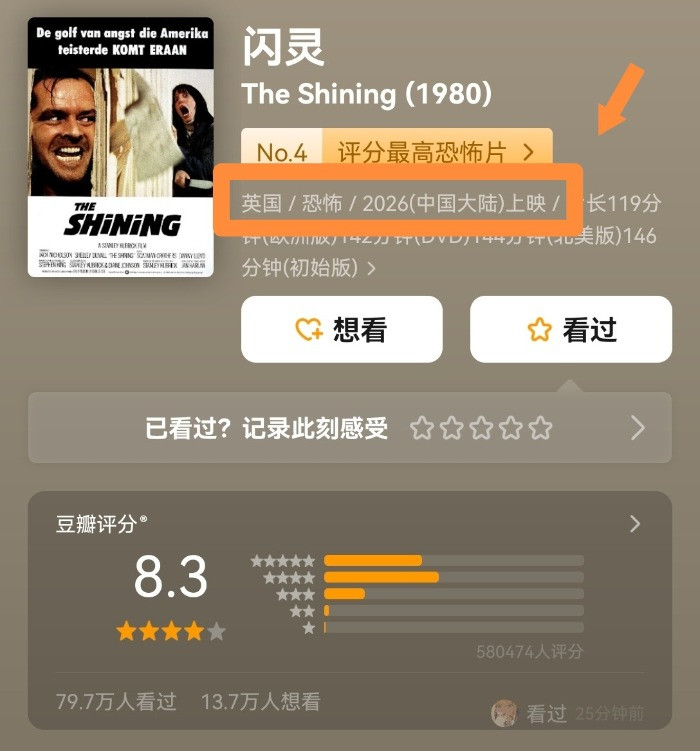Mark the movie as 看过

click(571, 329)
